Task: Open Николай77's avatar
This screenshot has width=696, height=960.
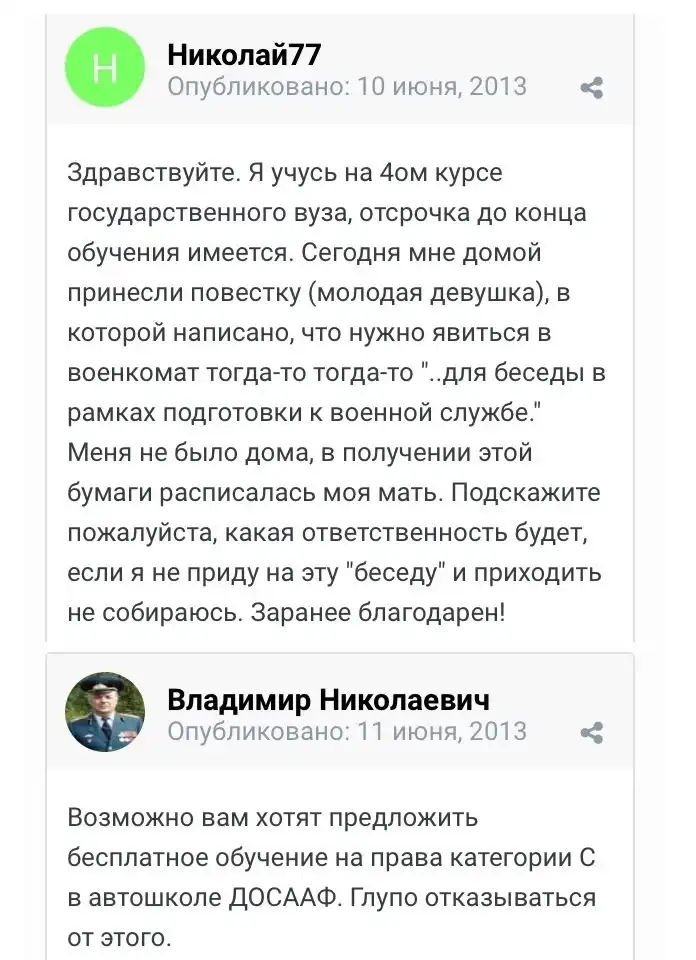Action: pos(105,67)
